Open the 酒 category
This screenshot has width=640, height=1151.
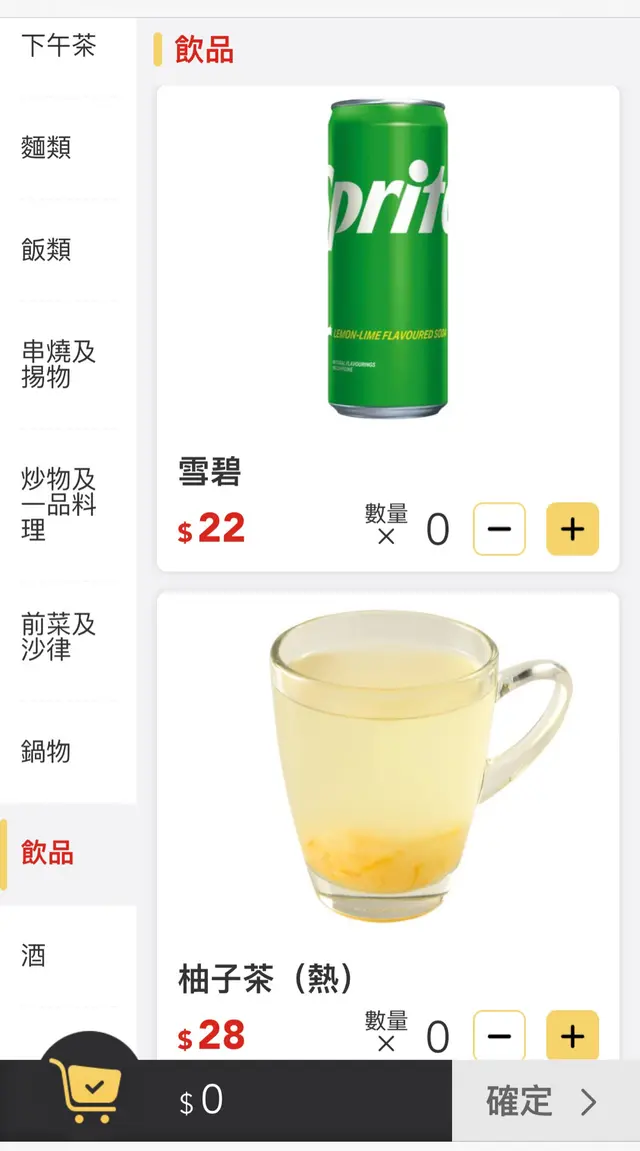pos(34,955)
